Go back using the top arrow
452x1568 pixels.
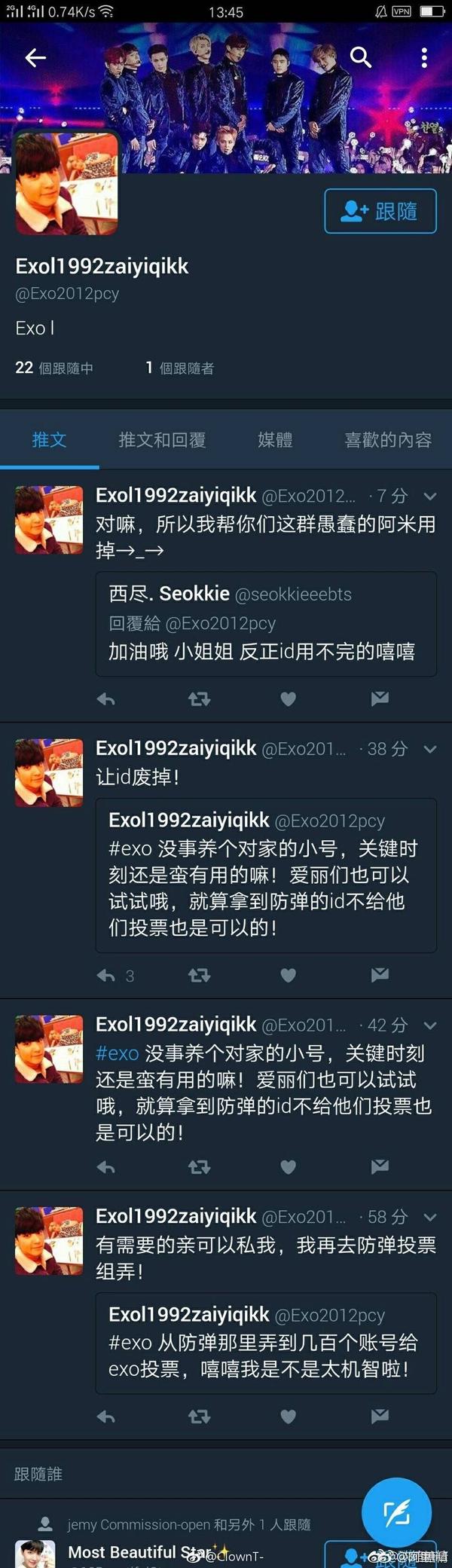point(35,57)
